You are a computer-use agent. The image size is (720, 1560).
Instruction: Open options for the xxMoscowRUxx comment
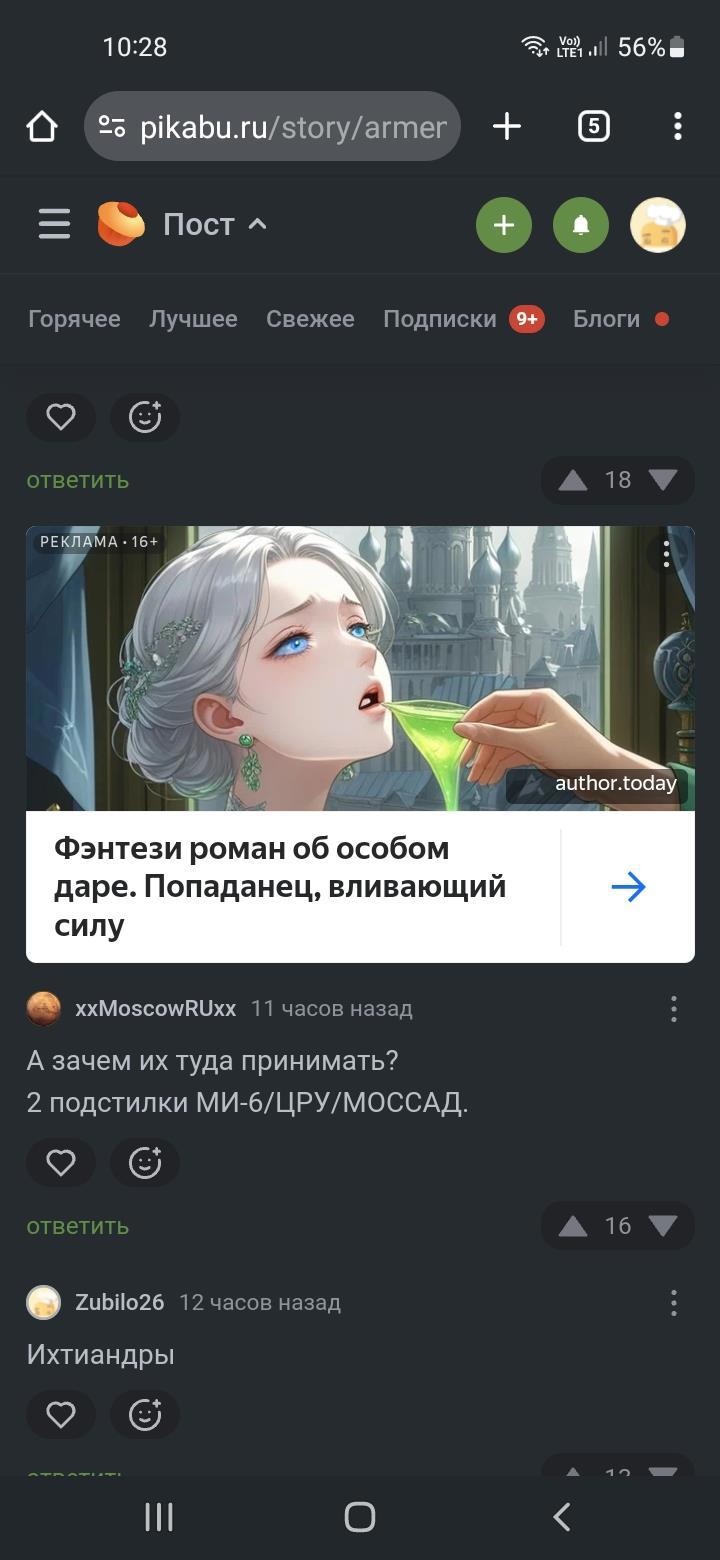tap(673, 1009)
